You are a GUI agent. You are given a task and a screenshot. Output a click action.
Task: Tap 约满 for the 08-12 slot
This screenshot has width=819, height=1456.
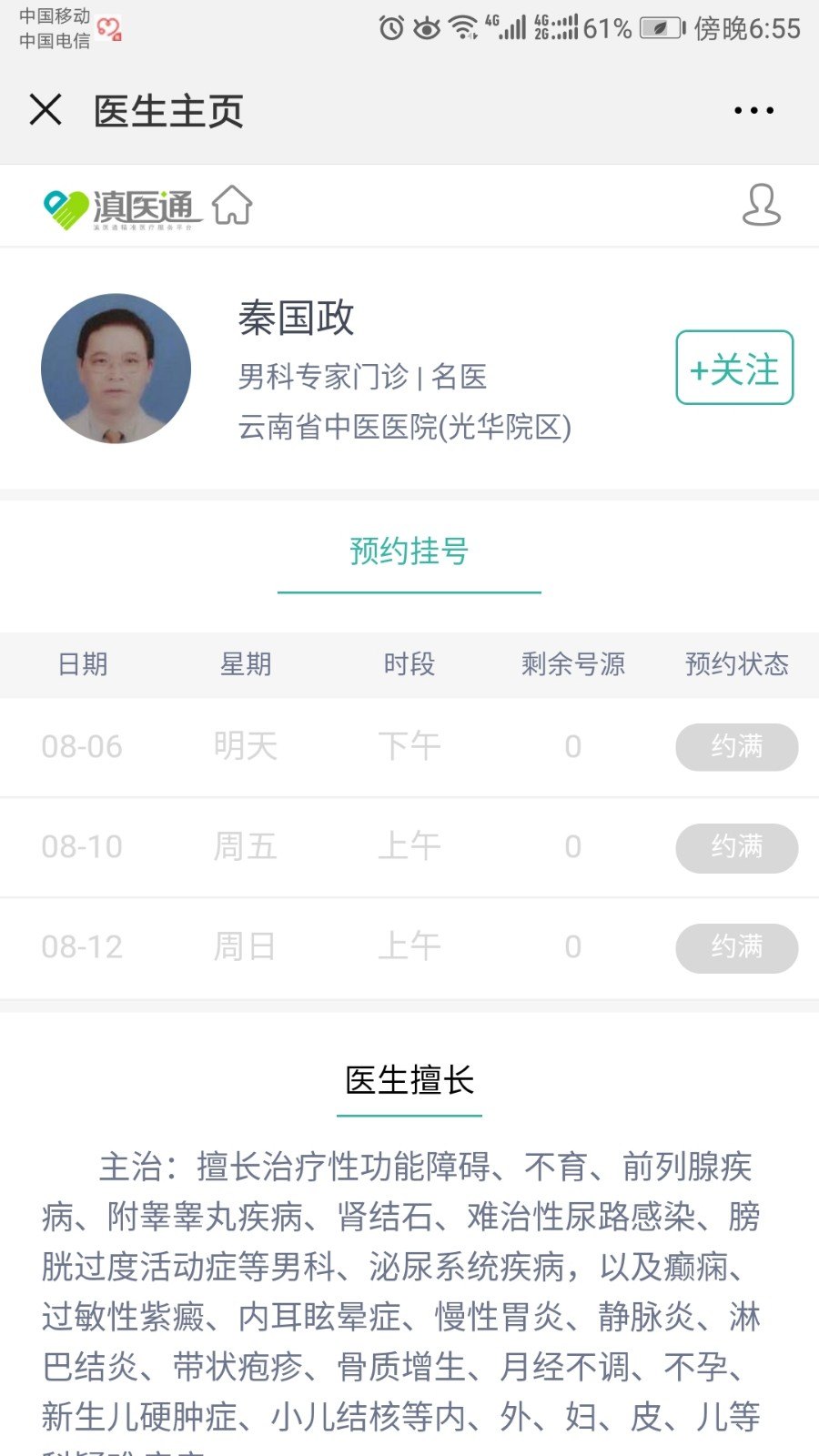coord(737,947)
